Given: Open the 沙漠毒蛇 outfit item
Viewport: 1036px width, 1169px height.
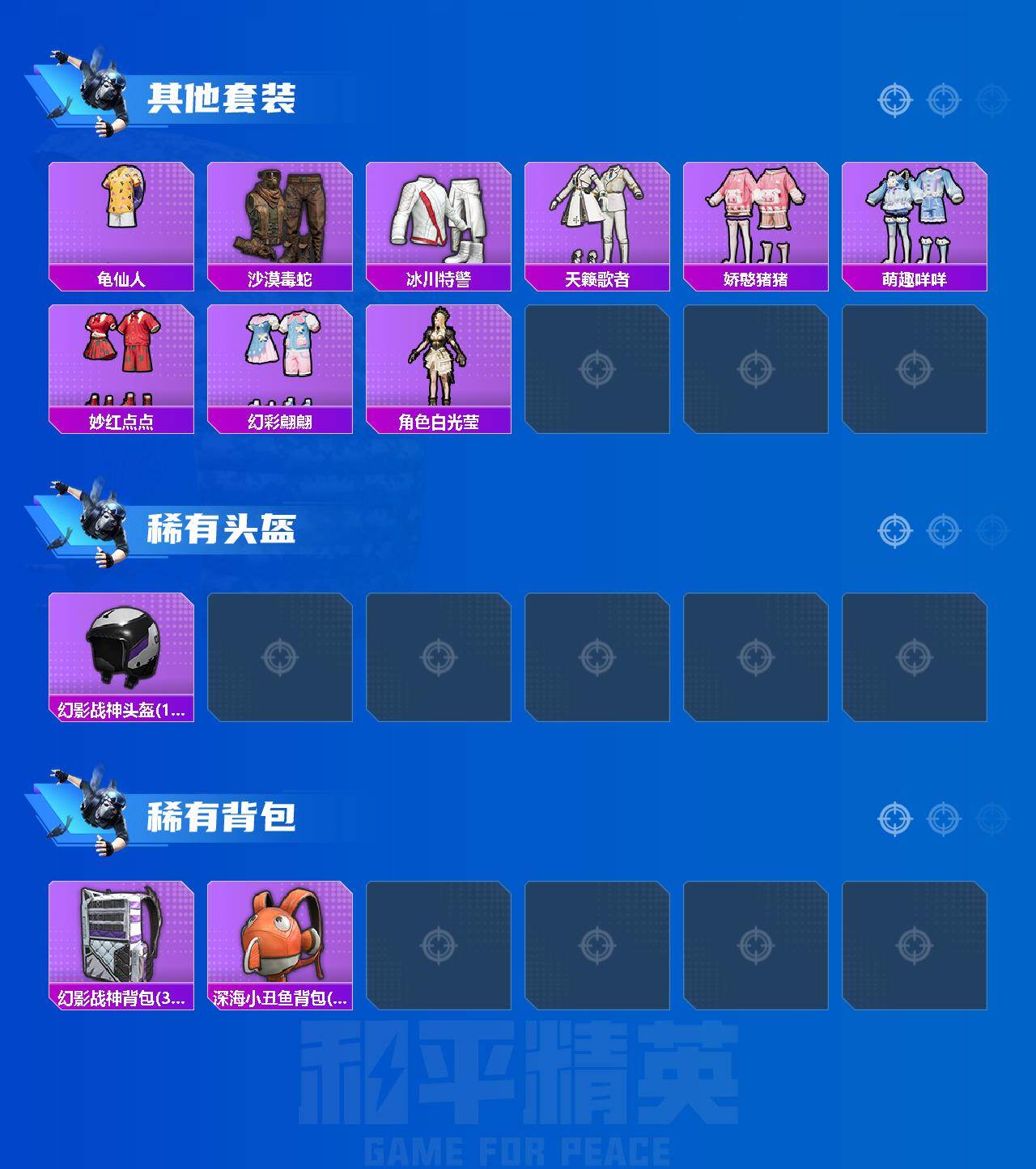Looking at the screenshot, I should click(278, 219).
